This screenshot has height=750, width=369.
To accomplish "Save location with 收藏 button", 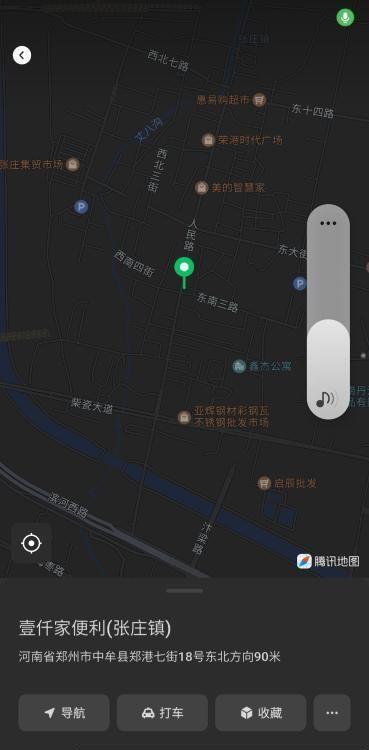I will click(x=260, y=713).
